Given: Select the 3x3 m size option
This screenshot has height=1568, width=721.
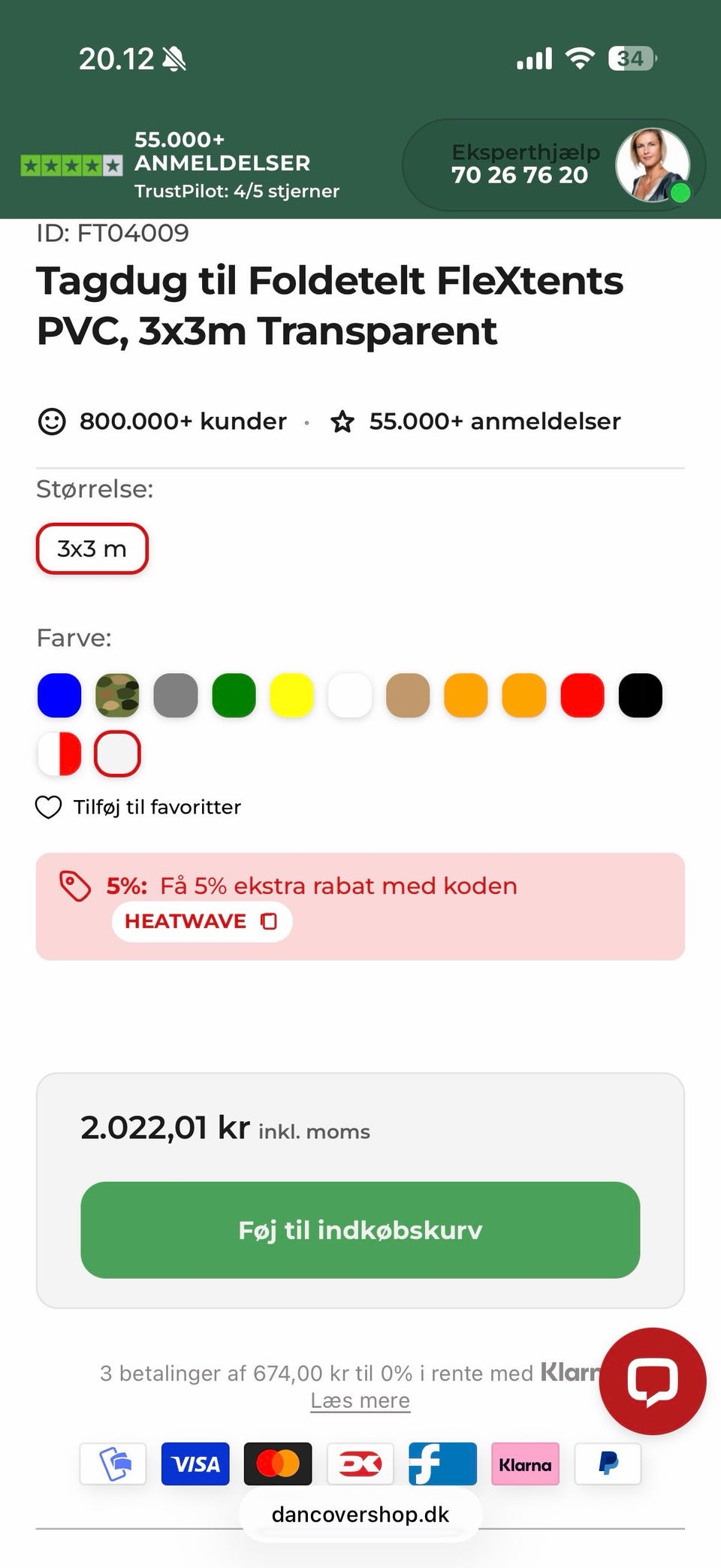Looking at the screenshot, I should click(x=92, y=548).
